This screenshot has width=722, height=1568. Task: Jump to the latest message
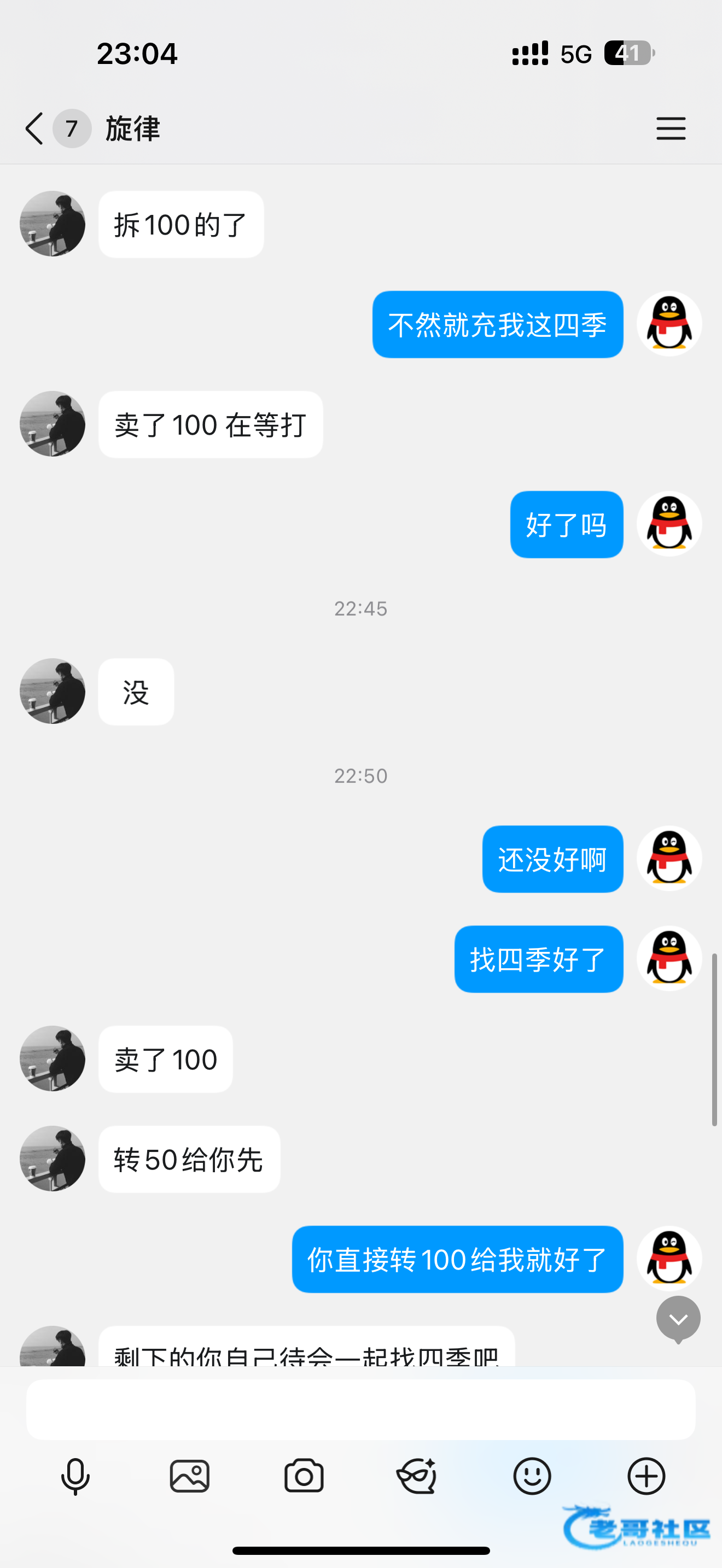tap(678, 1319)
